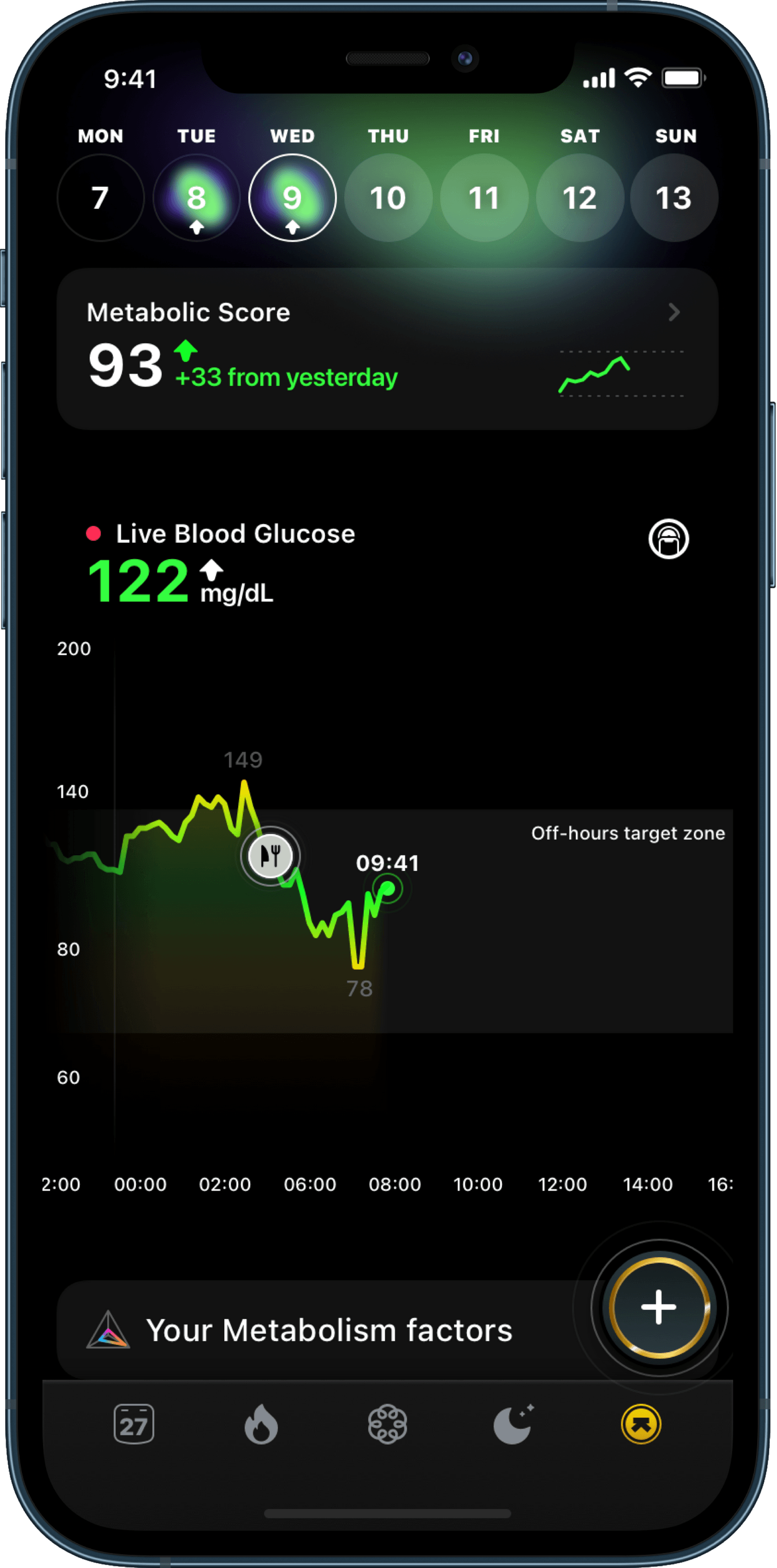Select Thursday the 10th in week strip

point(388,198)
